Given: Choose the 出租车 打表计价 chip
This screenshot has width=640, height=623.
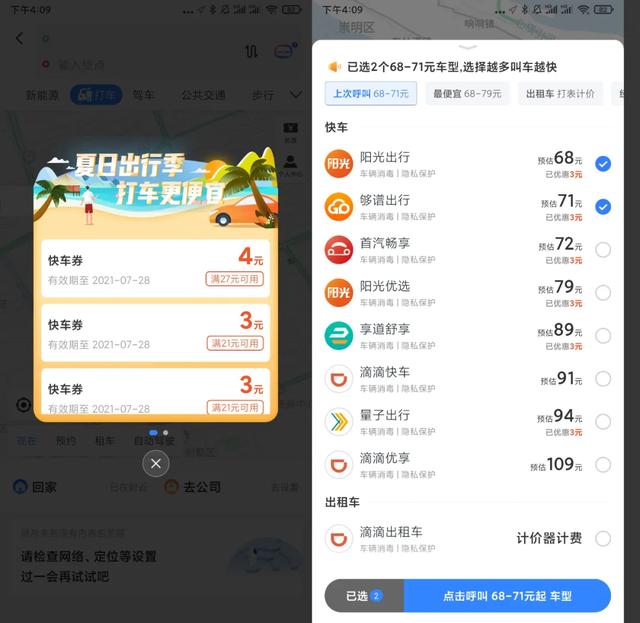Looking at the screenshot, I should (560, 94).
